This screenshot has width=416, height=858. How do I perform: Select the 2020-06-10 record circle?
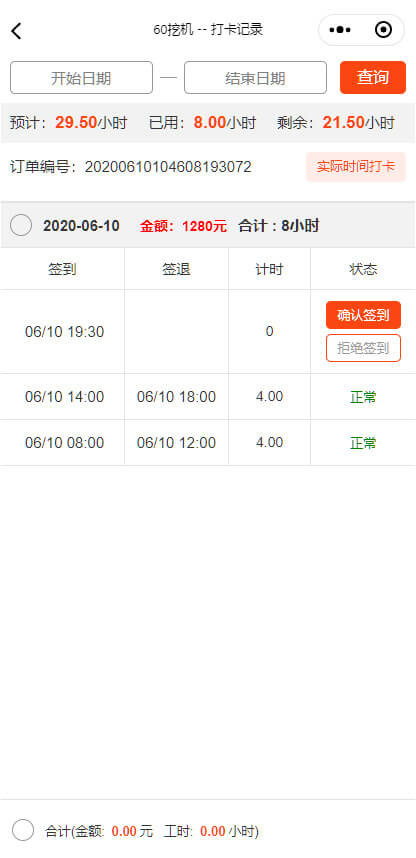click(x=21, y=225)
